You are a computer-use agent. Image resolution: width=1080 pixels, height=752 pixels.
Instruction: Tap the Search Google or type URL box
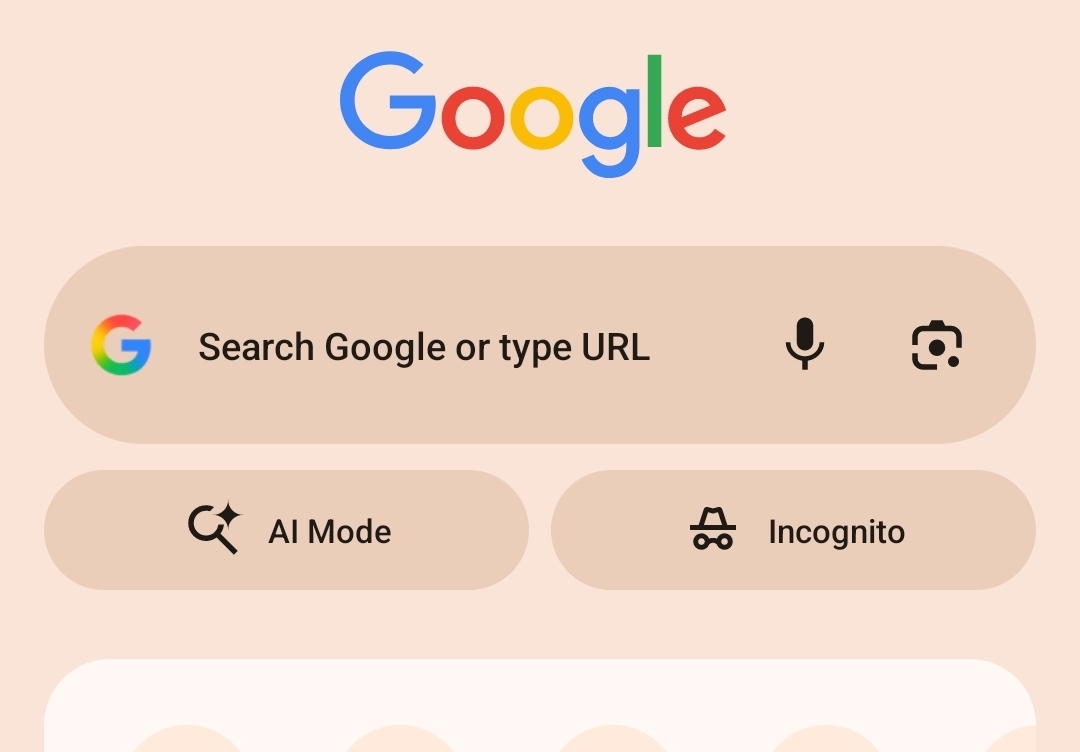pyautogui.click(x=424, y=347)
